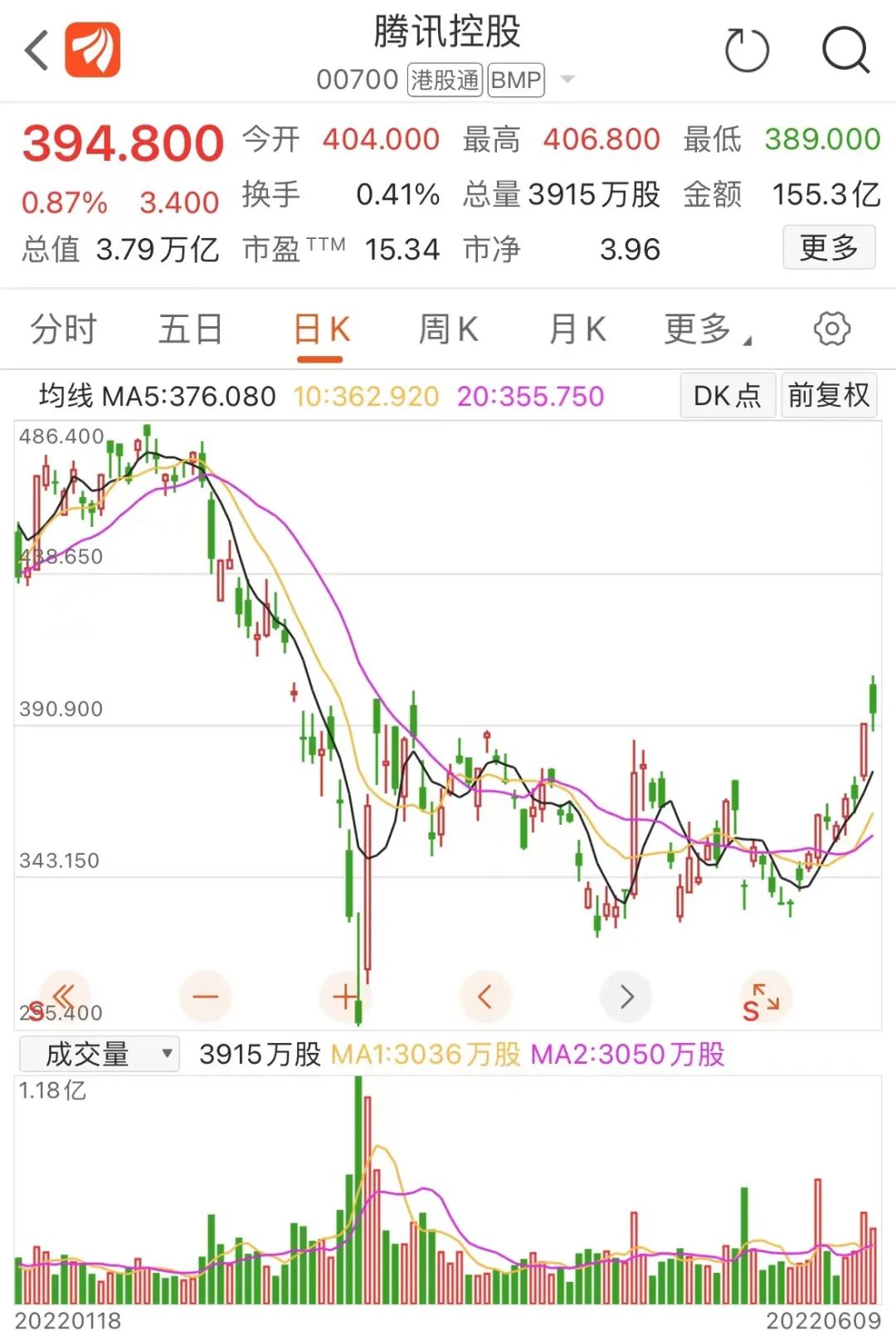Open the BMP status dropdown arrow

tap(567, 80)
